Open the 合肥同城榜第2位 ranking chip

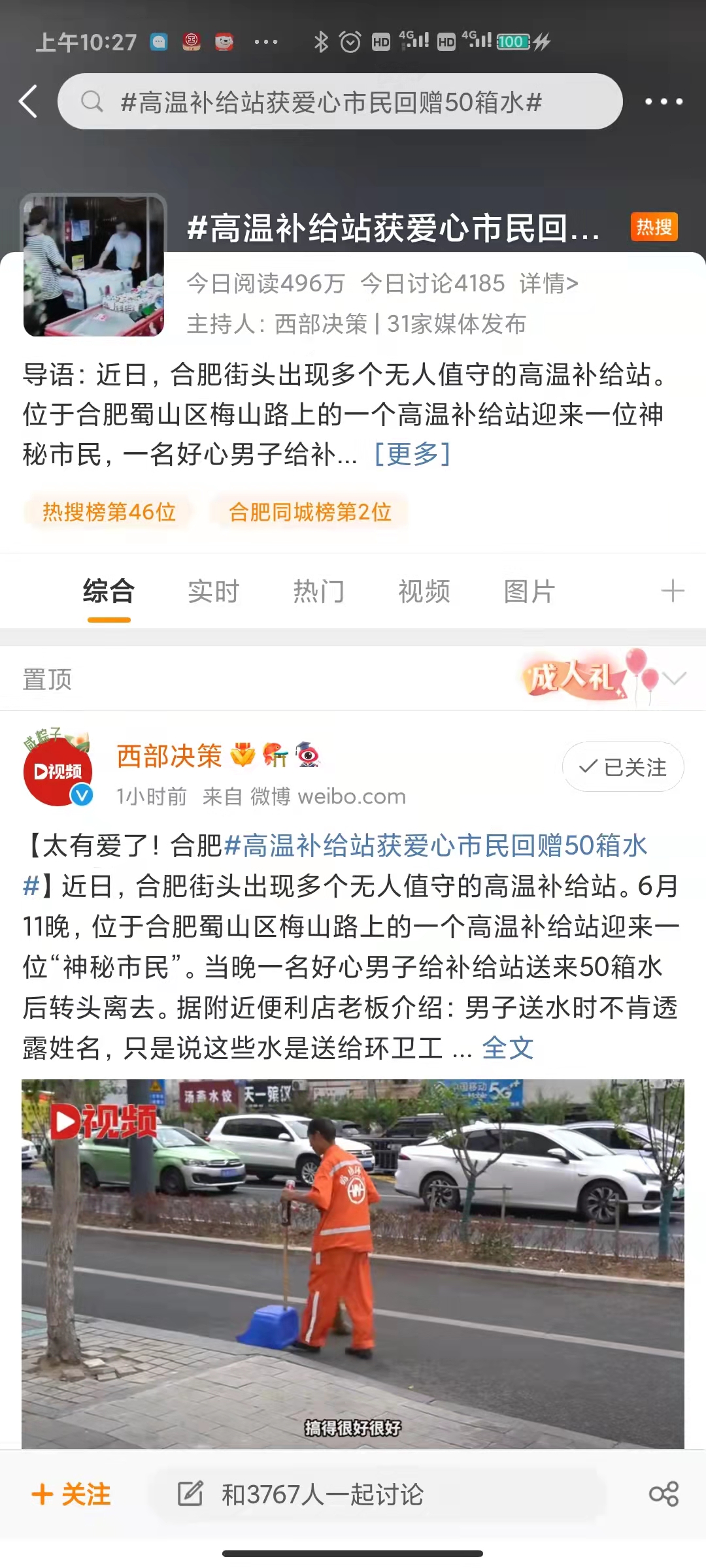pyautogui.click(x=310, y=512)
